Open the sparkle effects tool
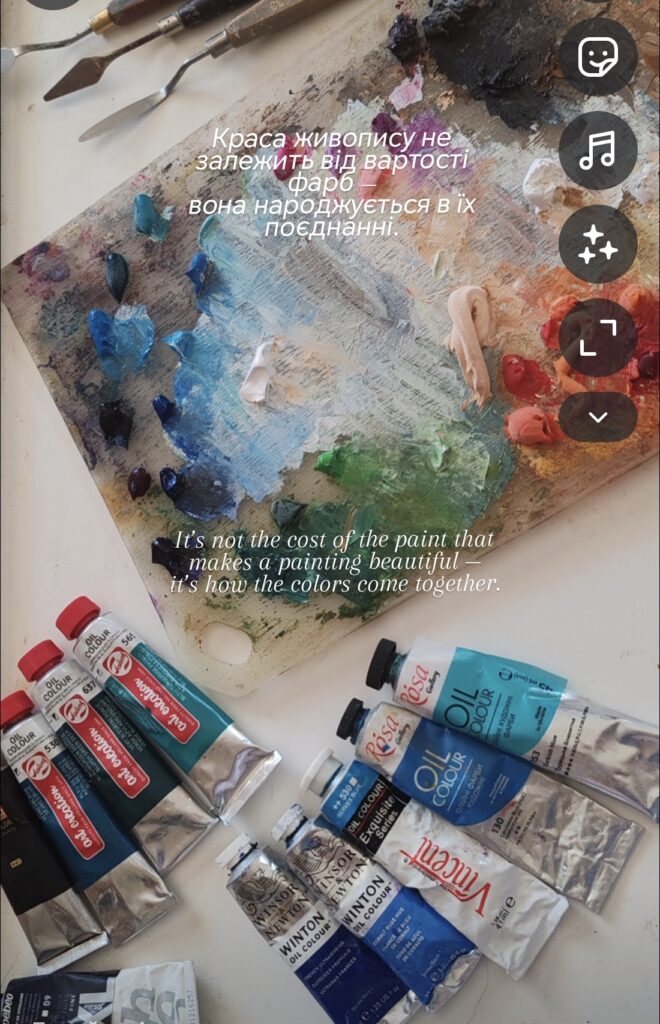The height and width of the screenshot is (1024, 660). (x=598, y=245)
